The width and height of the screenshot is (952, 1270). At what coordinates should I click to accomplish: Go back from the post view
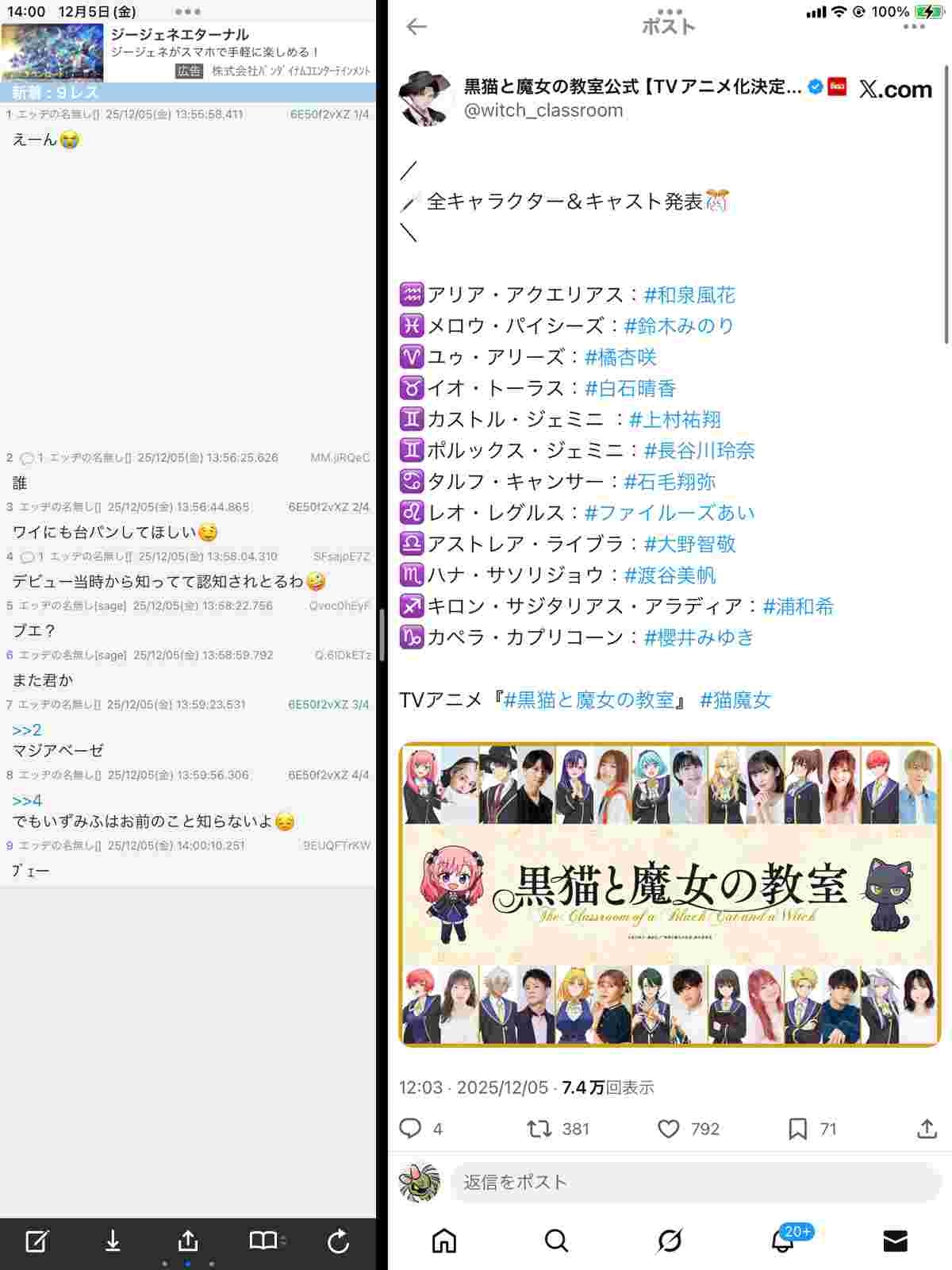click(x=416, y=27)
